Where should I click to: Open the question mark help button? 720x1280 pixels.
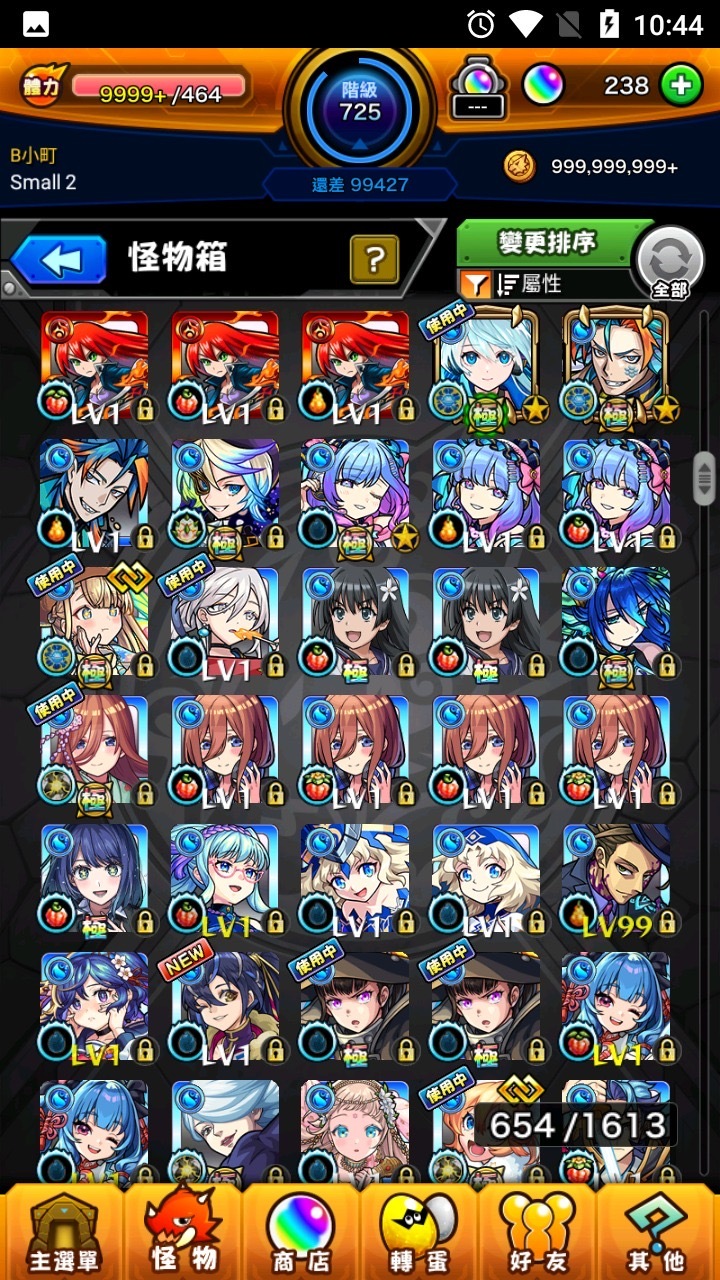(374, 260)
